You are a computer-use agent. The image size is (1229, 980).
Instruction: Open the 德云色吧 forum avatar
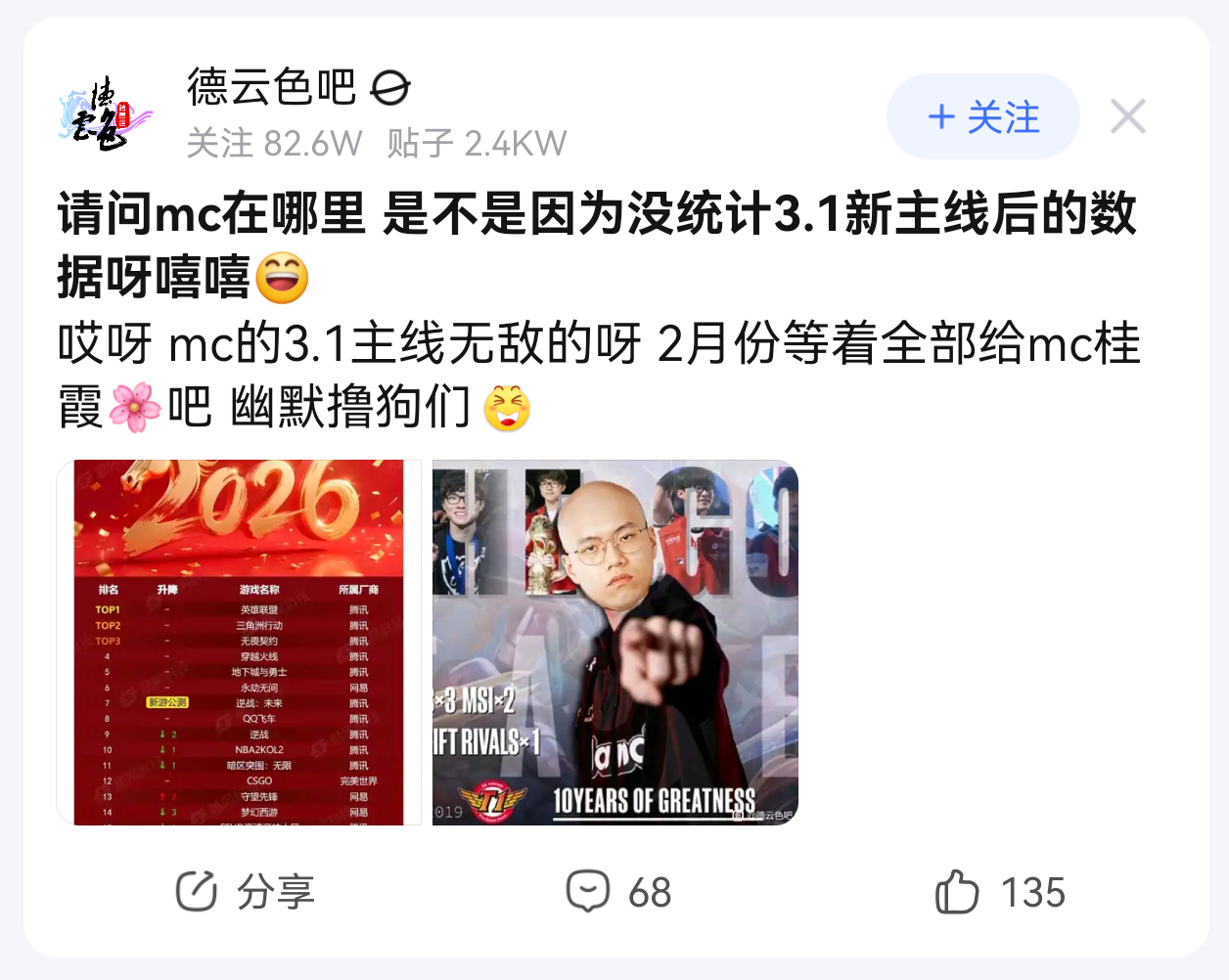pos(106,115)
